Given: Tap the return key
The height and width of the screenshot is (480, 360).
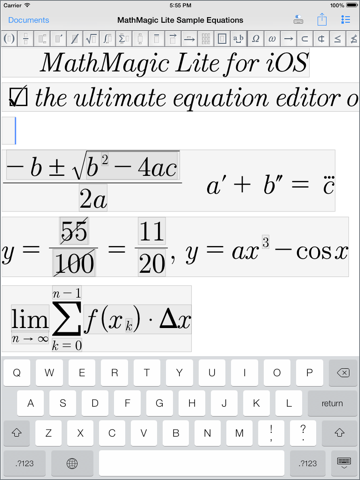Looking at the screenshot, I should pyautogui.click(x=332, y=403).
